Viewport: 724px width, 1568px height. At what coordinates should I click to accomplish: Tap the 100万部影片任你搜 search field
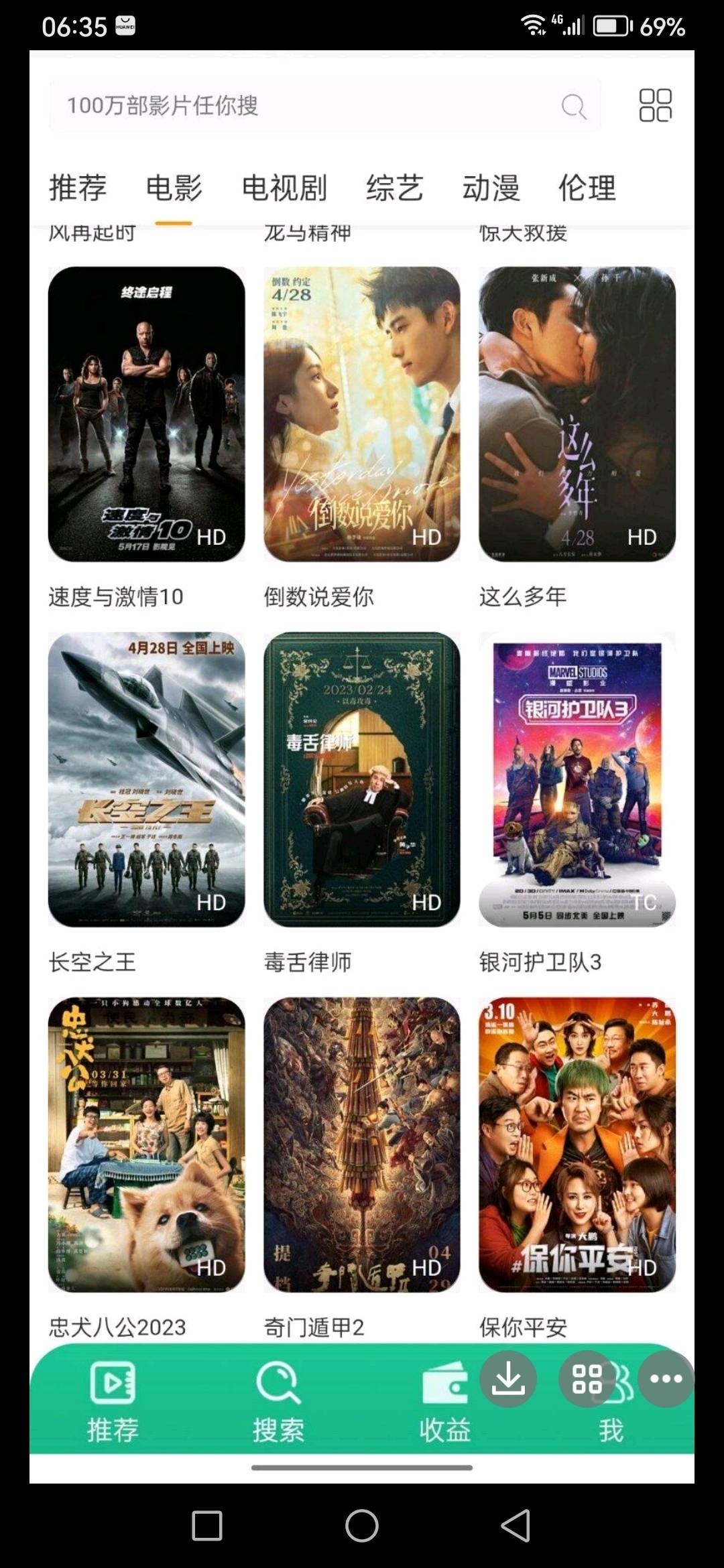coord(308,105)
